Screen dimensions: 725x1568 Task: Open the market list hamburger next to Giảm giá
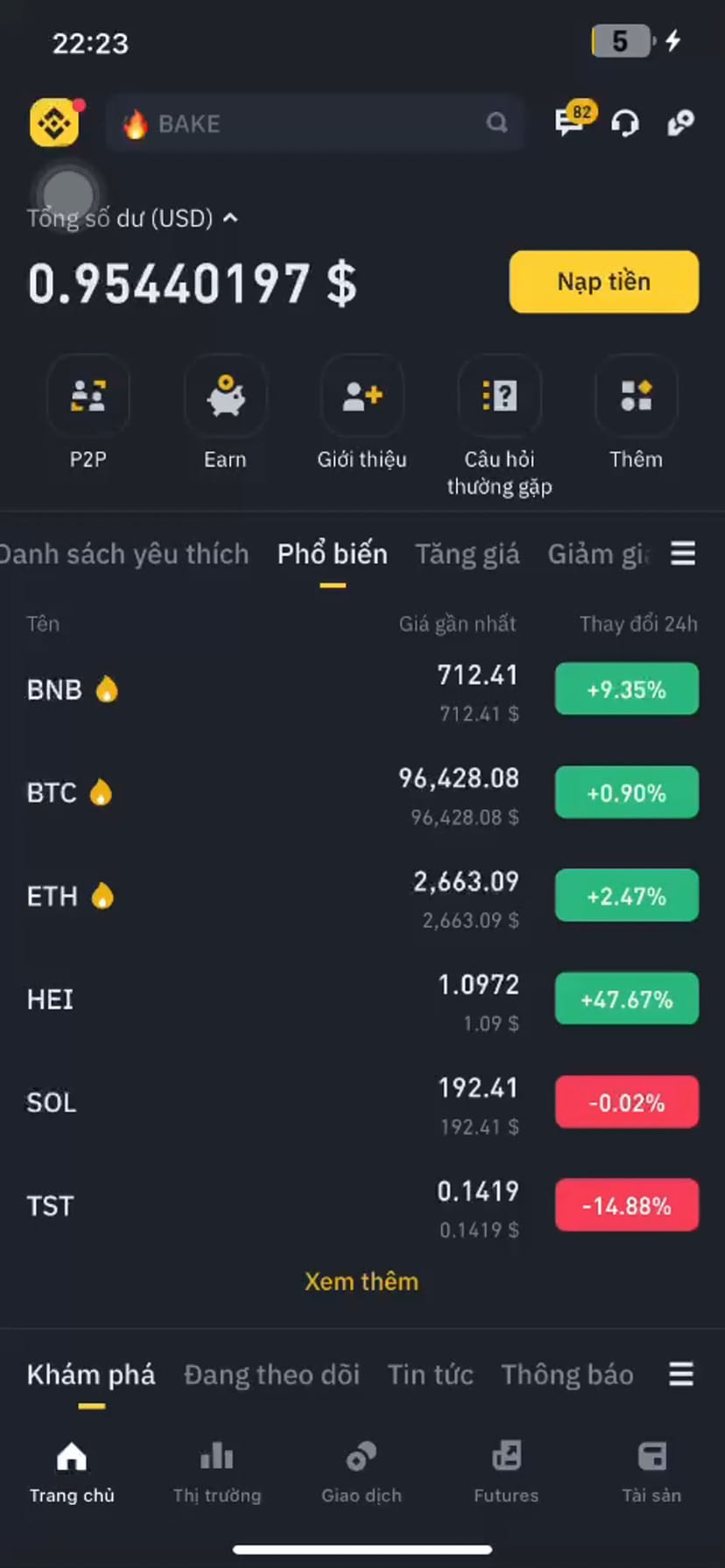682,553
